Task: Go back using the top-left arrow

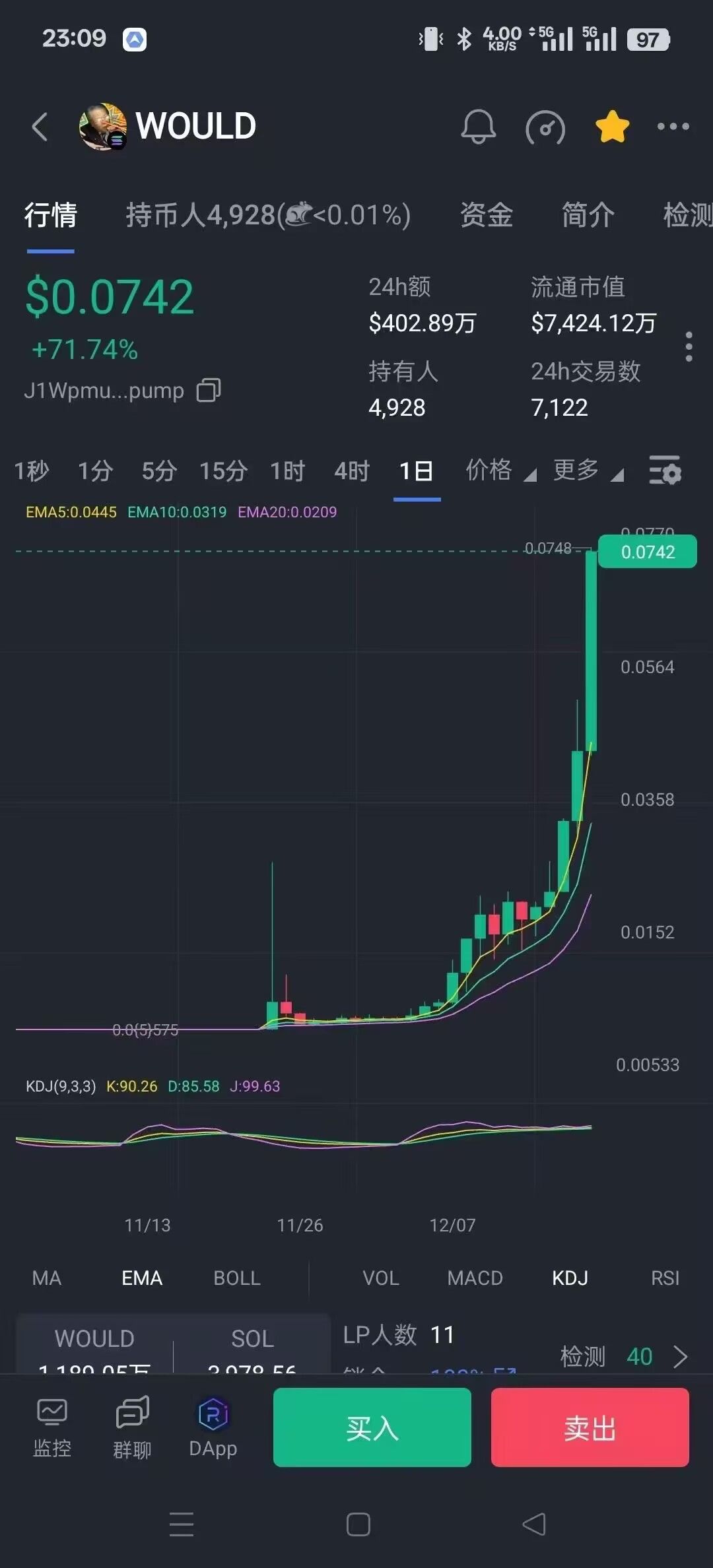Action: tap(40, 127)
